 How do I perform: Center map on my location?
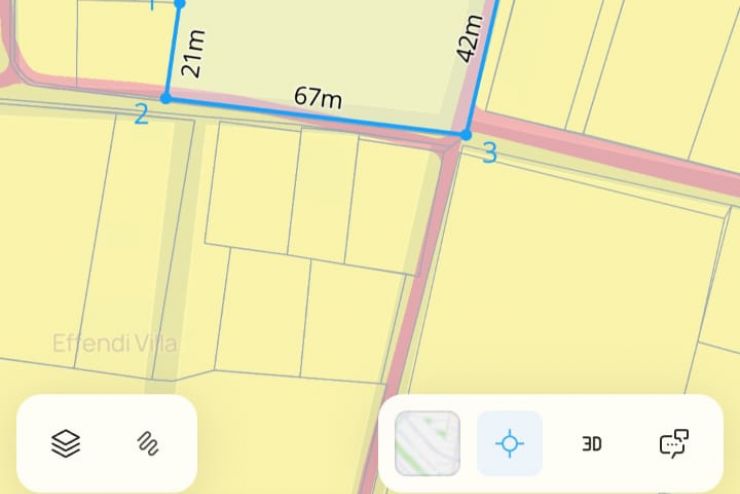pos(509,443)
